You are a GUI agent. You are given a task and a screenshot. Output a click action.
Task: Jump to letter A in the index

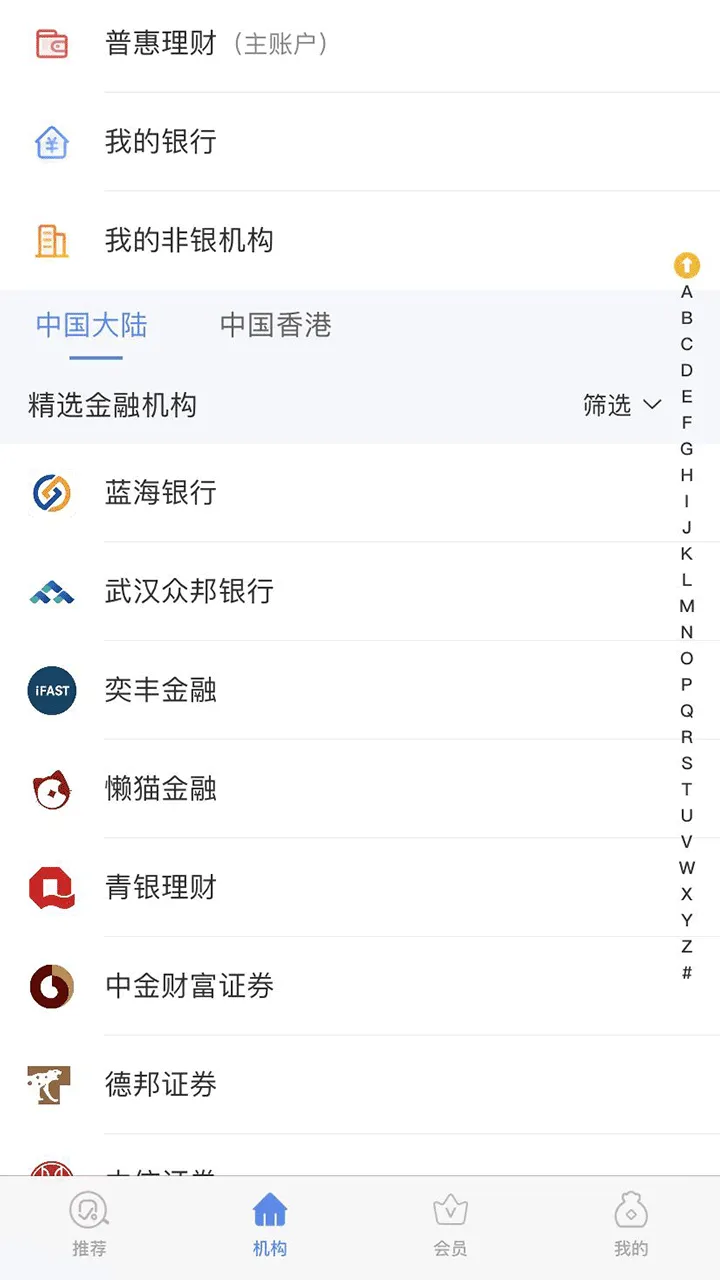pos(687,292)
